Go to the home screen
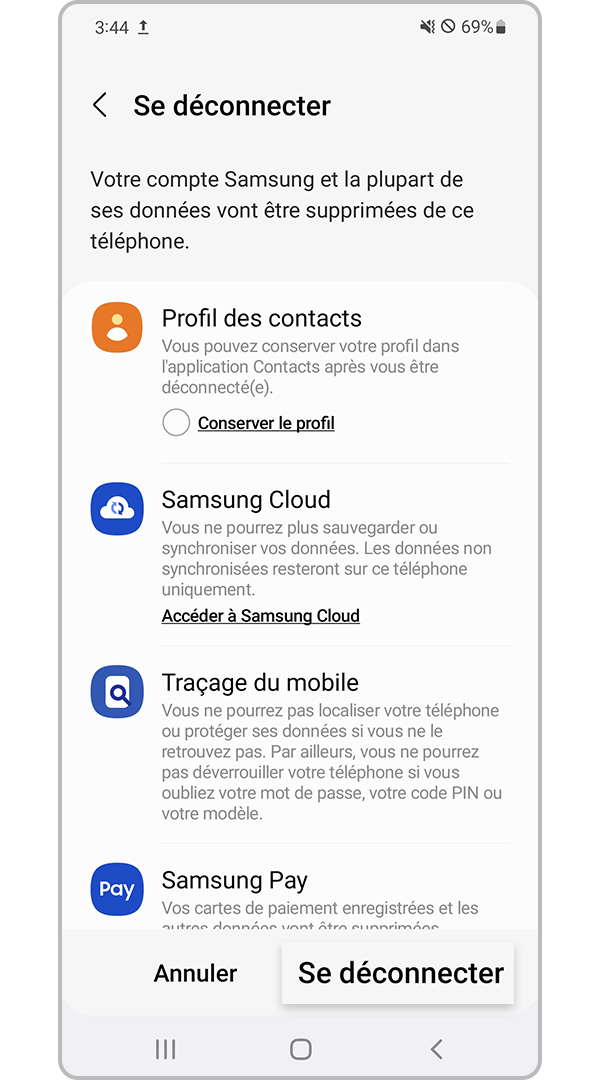 click(x=300, y=1049)
